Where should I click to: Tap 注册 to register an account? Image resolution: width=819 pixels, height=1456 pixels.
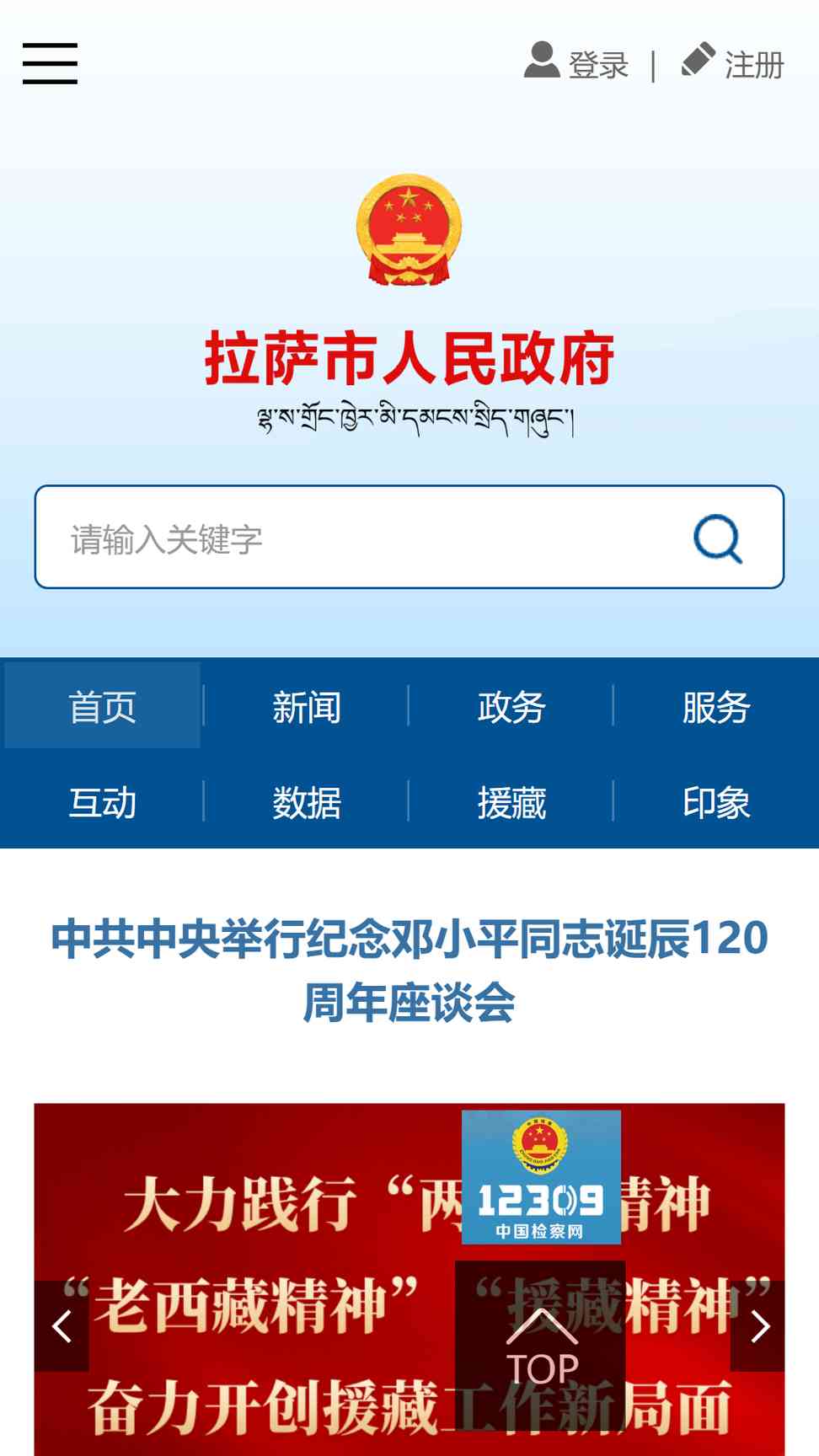pos(732,63)
